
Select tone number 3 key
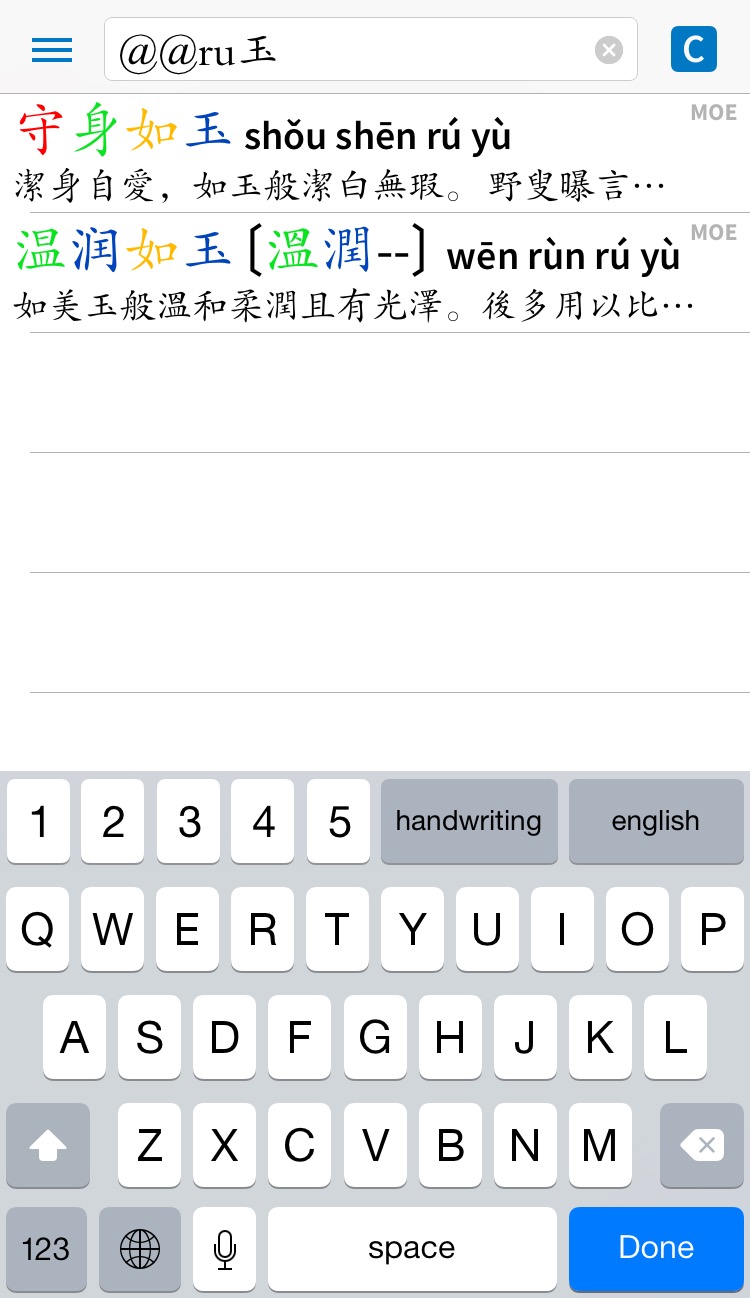[189, 821]
